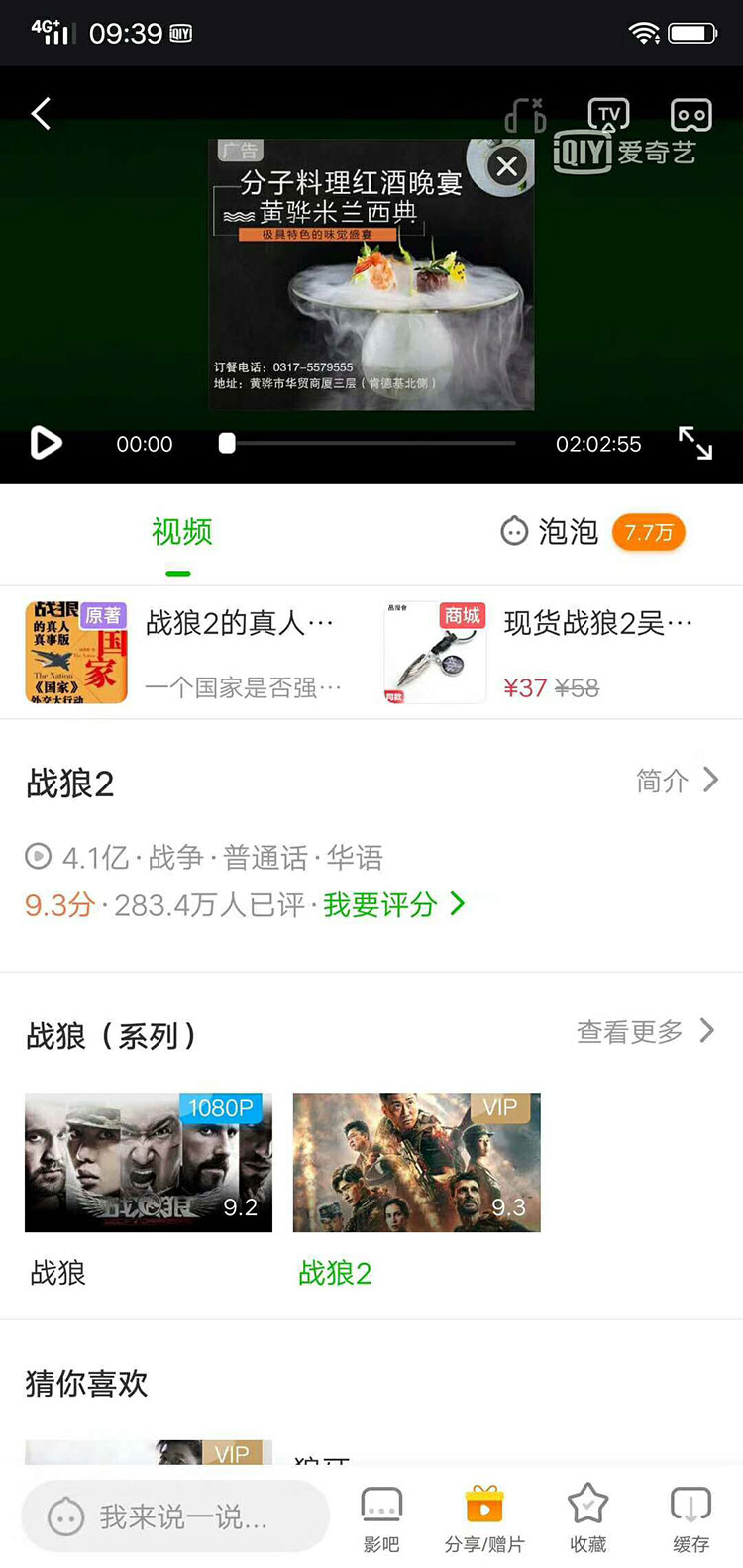The height and width of the screenshot is (1568, 743).
Task: Switch to the 视频 tab
Action: [x=179, y=532]
